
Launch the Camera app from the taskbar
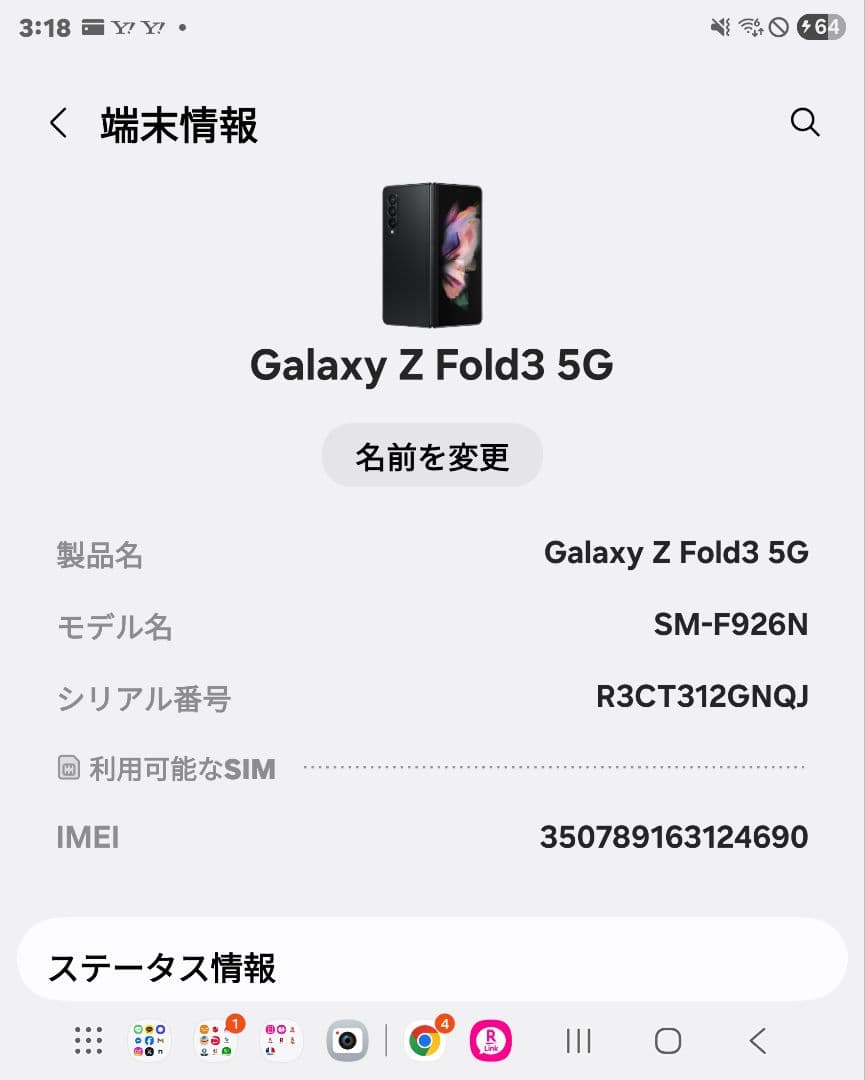pyautogui.click(x=347, y=1041)
